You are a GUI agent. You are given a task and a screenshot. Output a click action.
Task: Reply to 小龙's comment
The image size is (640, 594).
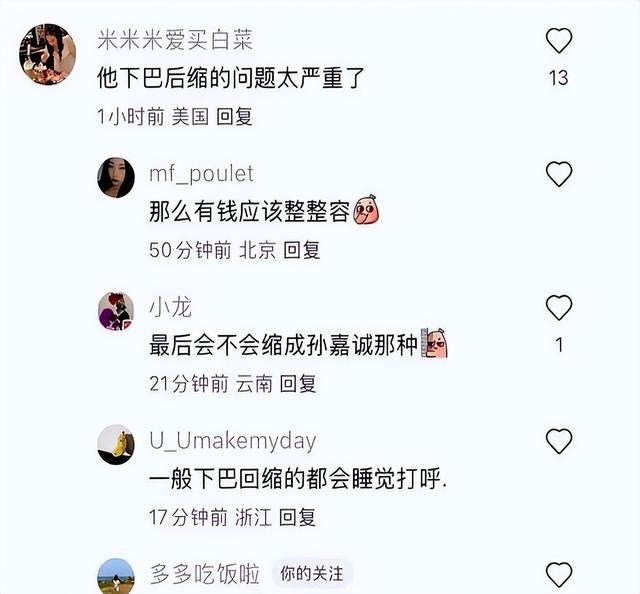tap(297, 383)
